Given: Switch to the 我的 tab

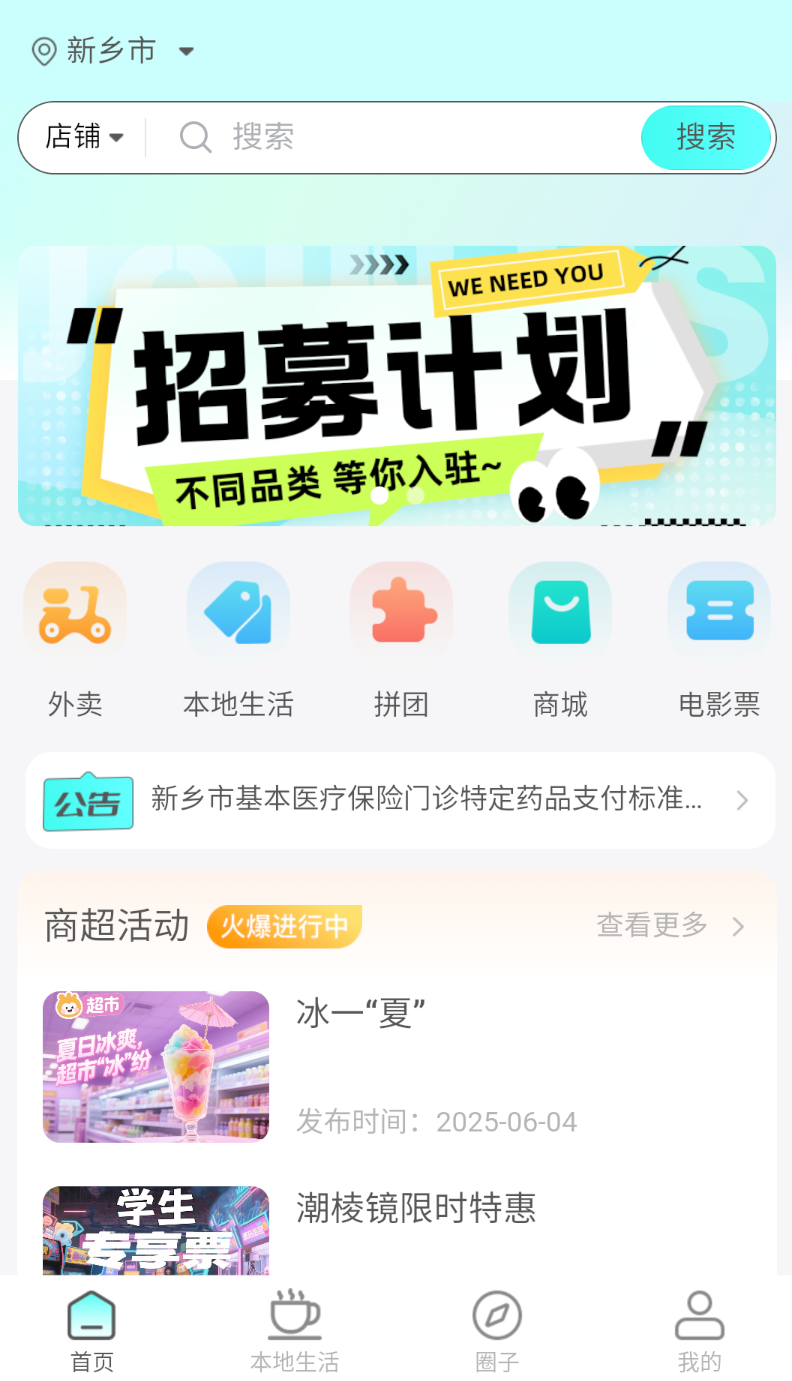Looking at the screenshot, I should pos(699,1331).
